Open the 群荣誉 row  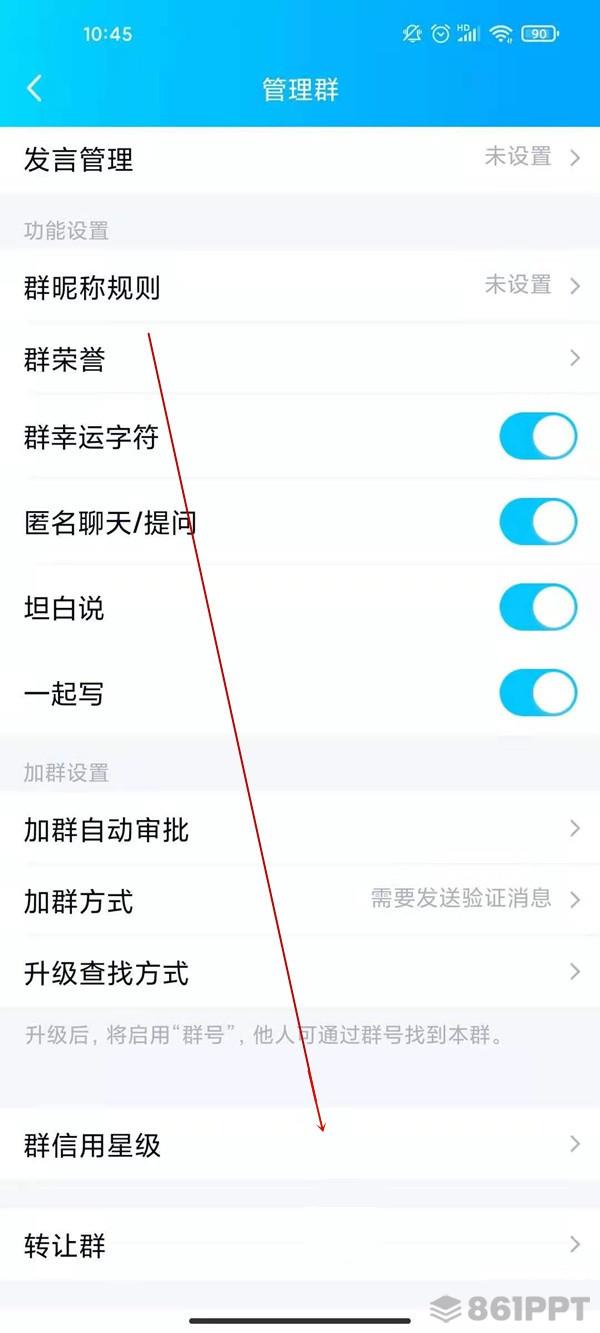(300, 358)
